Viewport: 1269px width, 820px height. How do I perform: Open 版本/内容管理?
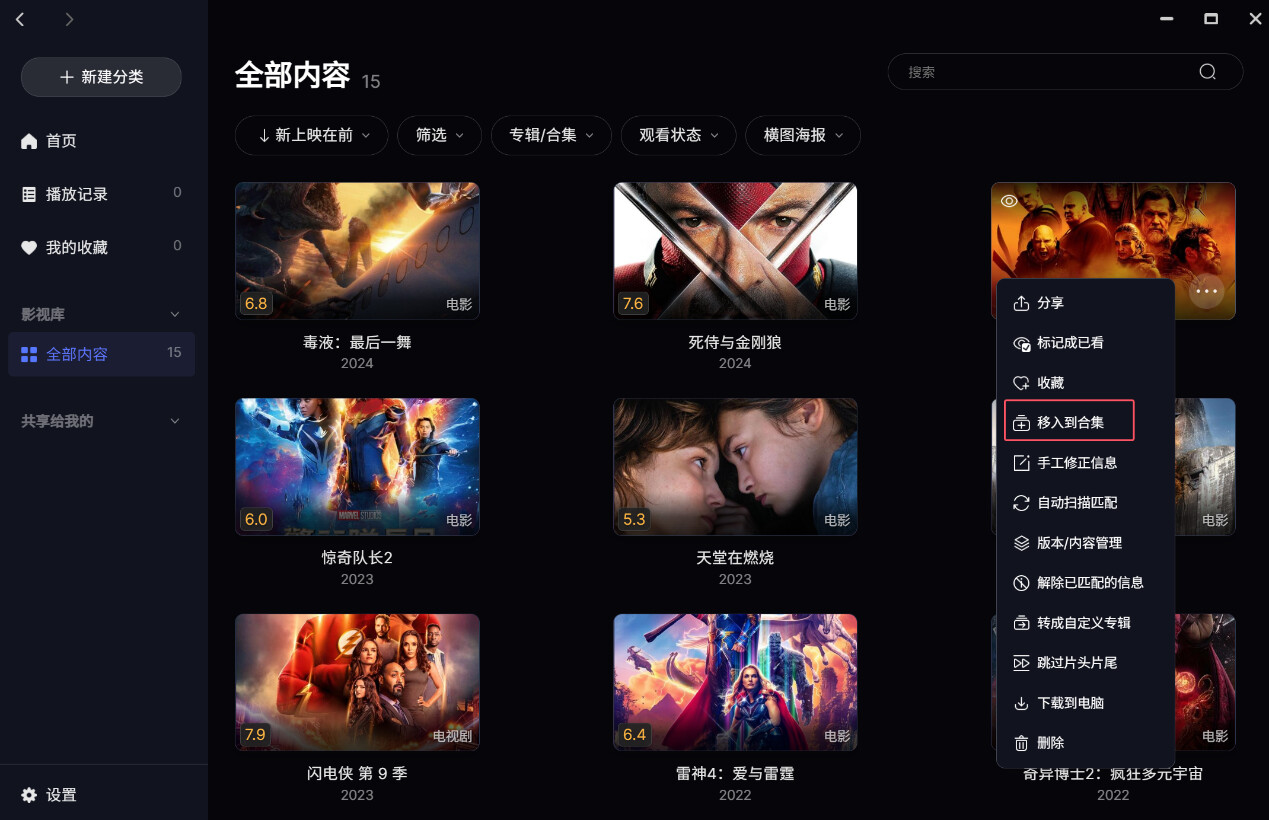tap(1079, 543)
